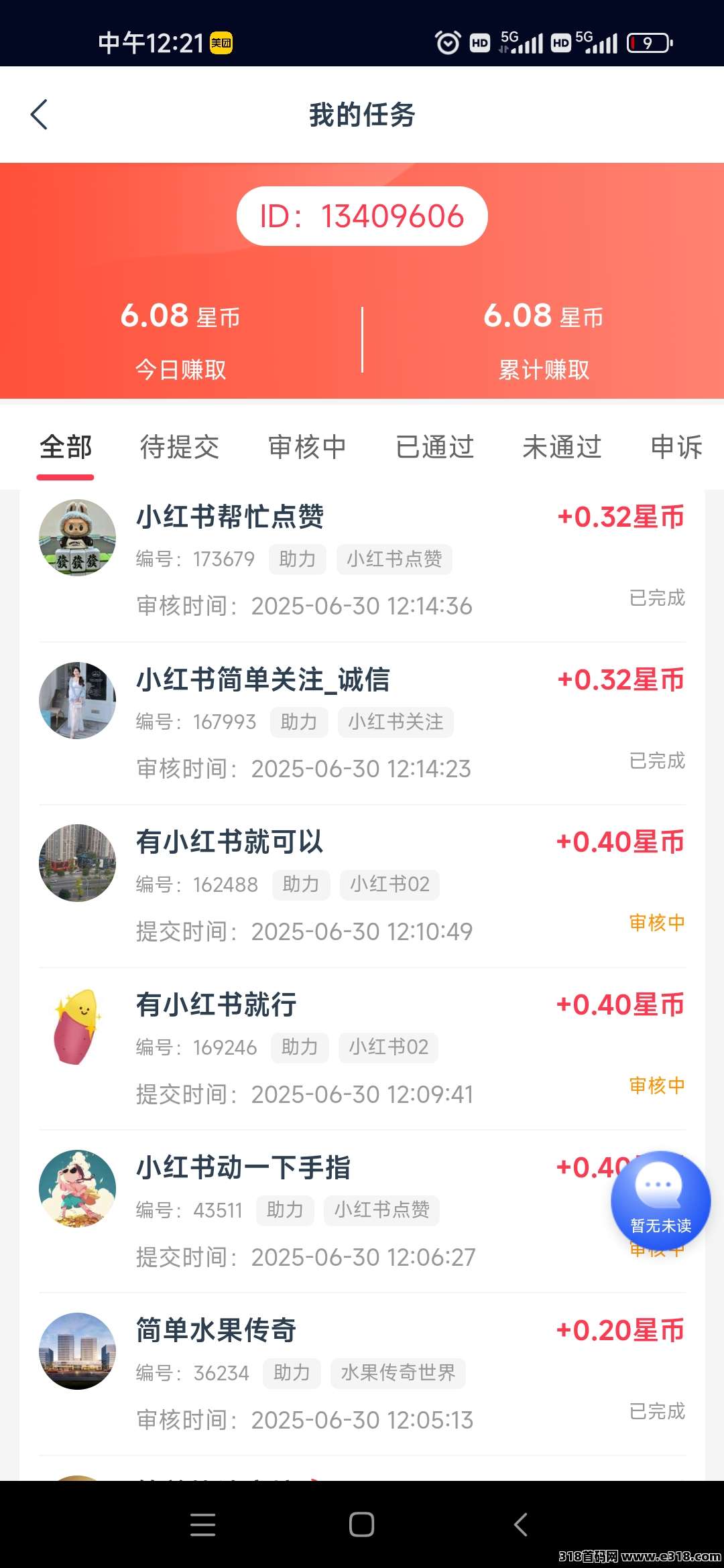Image resolution: width=724 pixels, height=1568 pixels.
Task: Open the 申诉 tab
Action: coord(676,447)
